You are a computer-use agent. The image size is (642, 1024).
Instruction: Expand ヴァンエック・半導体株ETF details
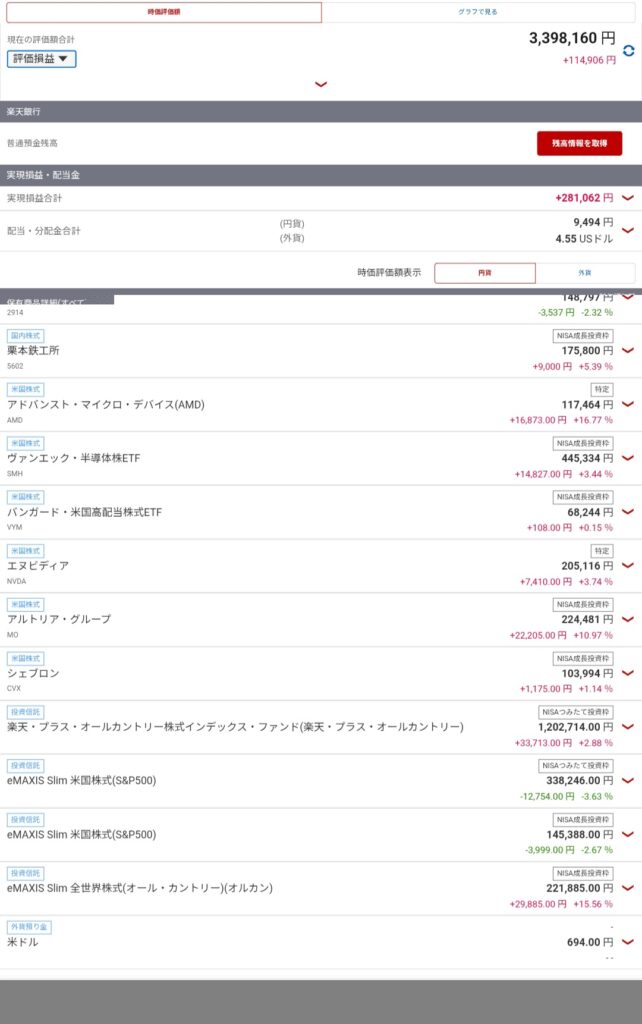click(627, 459)
